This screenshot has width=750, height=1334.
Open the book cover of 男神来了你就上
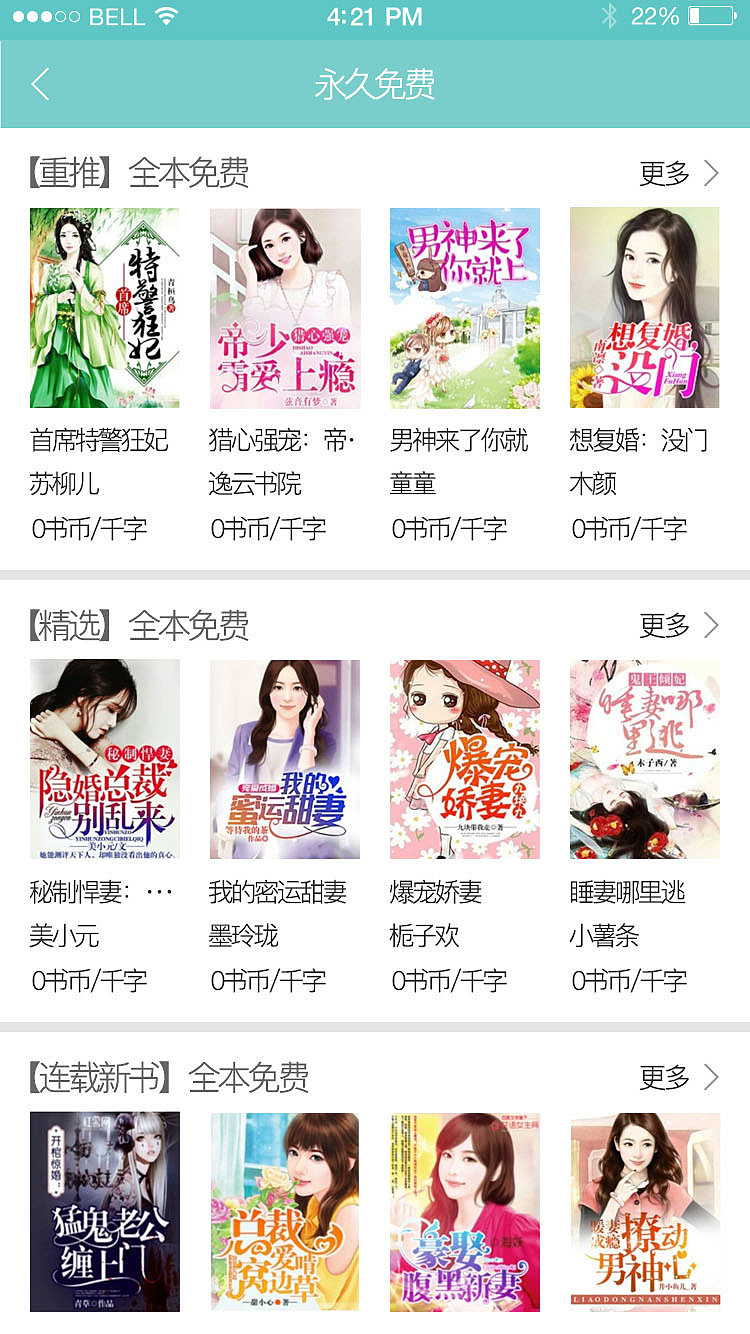coord(464,307)
